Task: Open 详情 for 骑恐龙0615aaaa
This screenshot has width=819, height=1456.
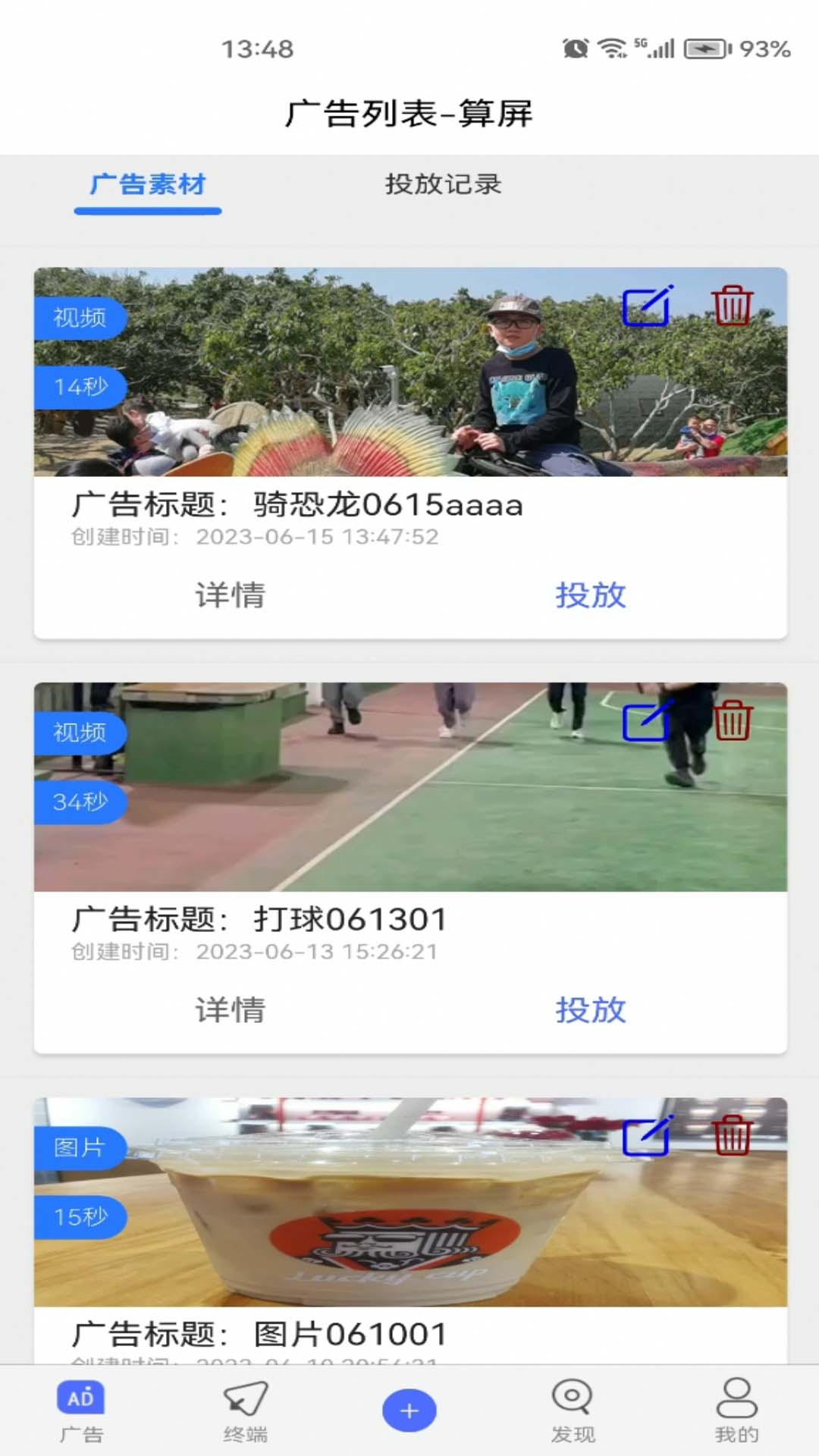Action: coord(230,595)
